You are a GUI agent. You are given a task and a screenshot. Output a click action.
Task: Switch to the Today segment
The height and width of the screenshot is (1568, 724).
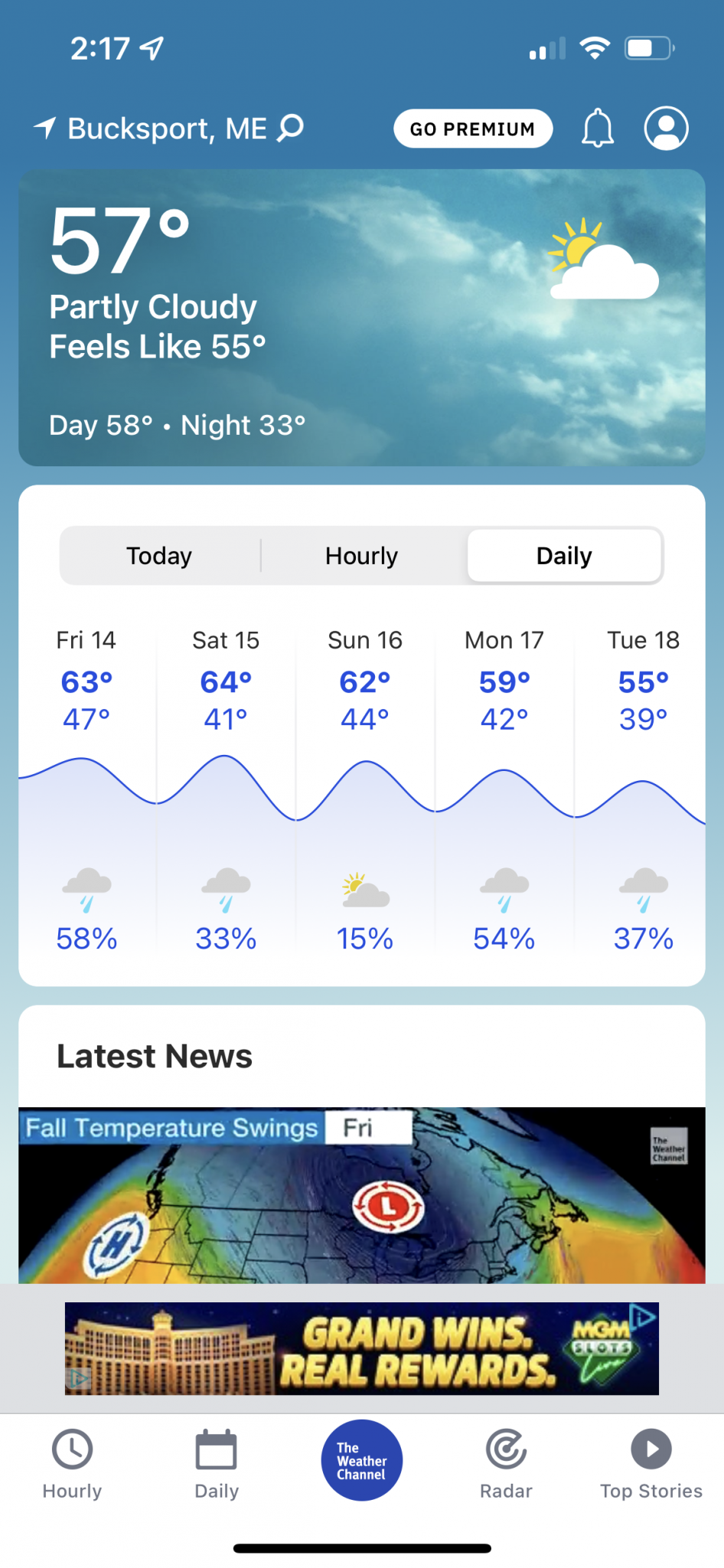tap(159, 556)
